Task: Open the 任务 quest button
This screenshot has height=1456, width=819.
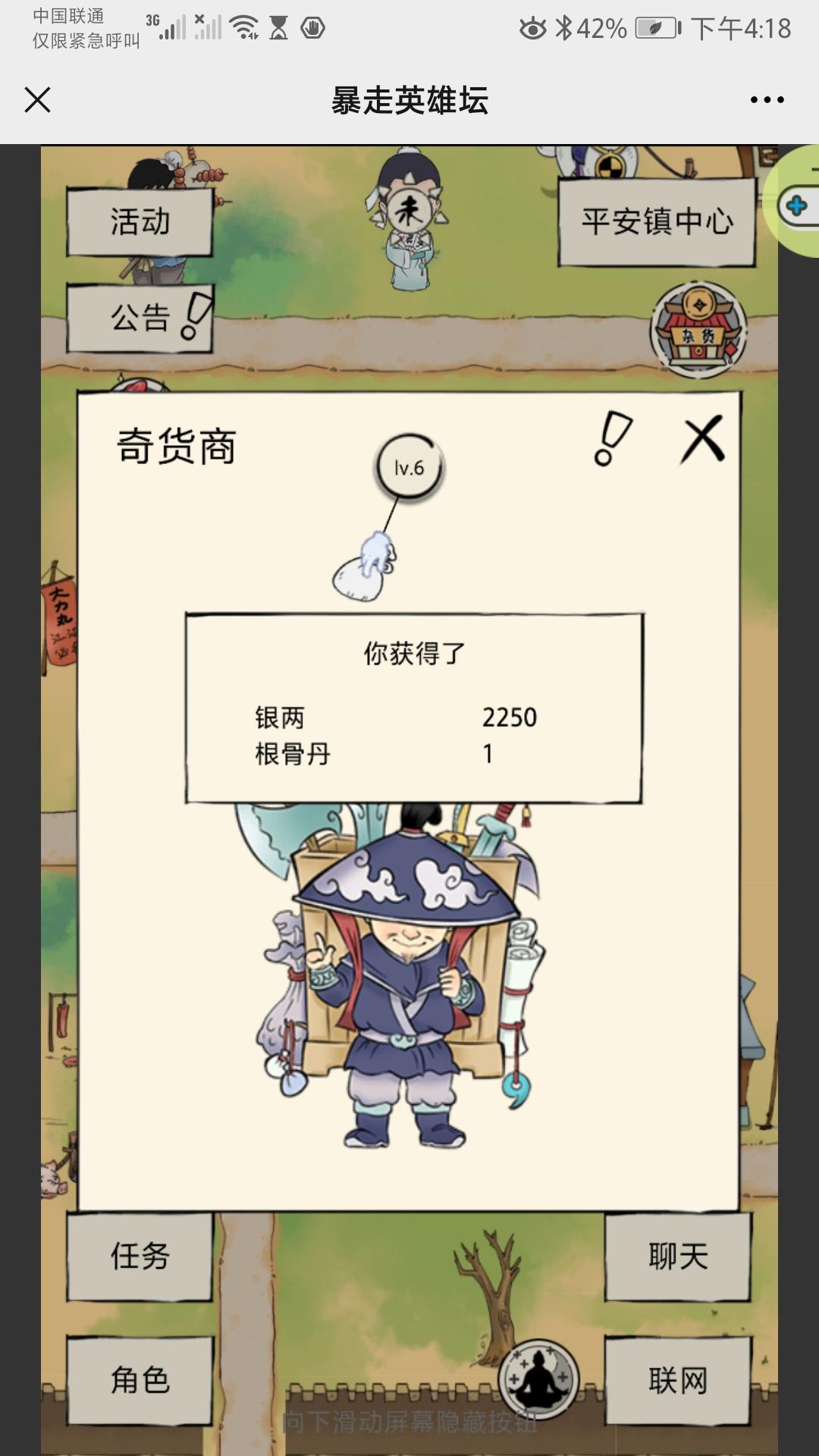Action: point(141,1255)
